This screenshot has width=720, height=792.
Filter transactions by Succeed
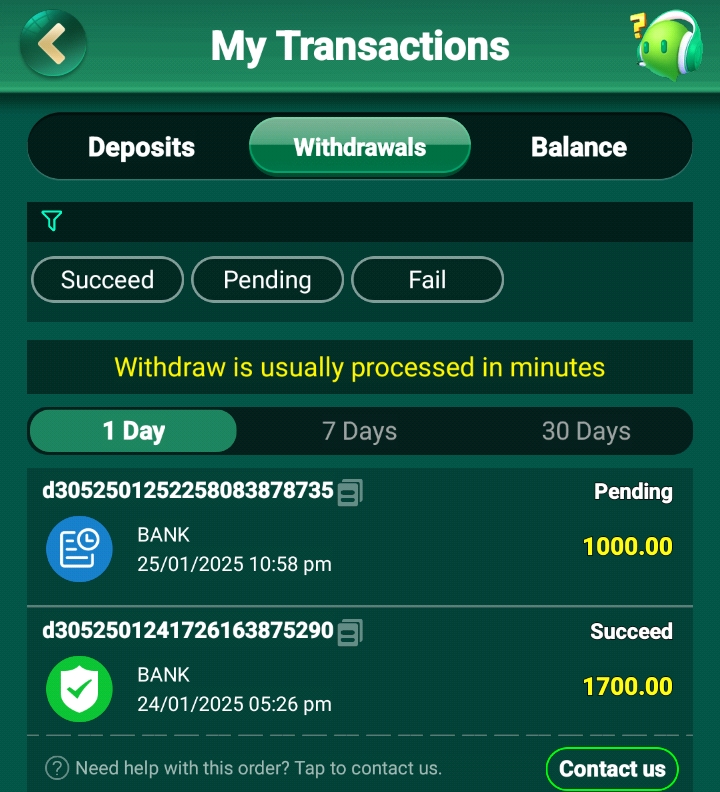click(x=107, y=280)
